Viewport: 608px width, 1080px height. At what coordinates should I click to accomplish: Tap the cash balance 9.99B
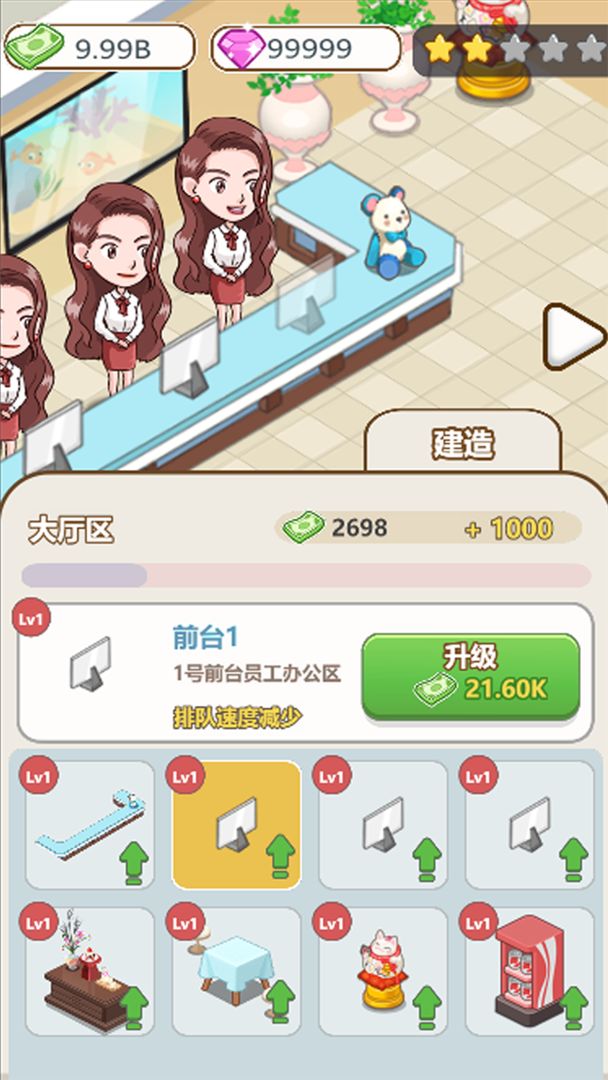99,47
